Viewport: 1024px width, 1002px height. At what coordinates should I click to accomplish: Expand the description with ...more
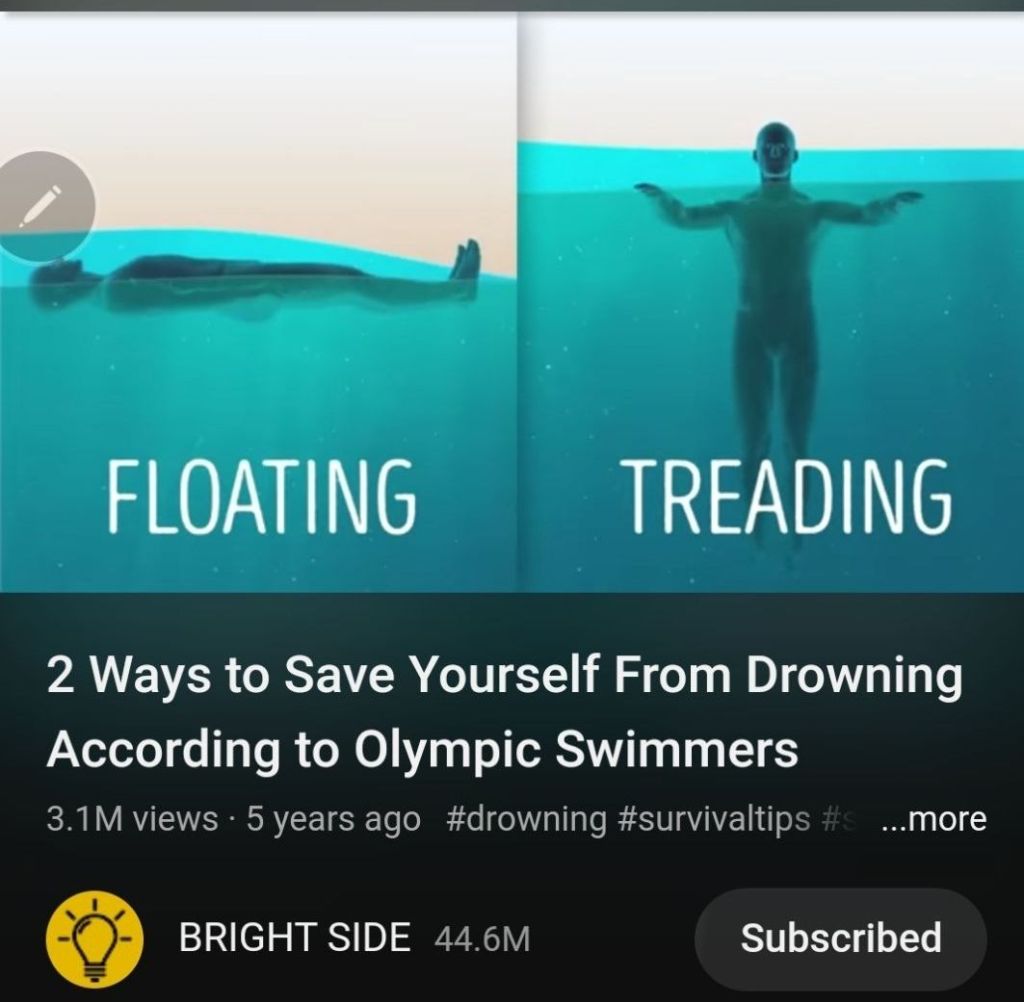(x=934, y=819)
